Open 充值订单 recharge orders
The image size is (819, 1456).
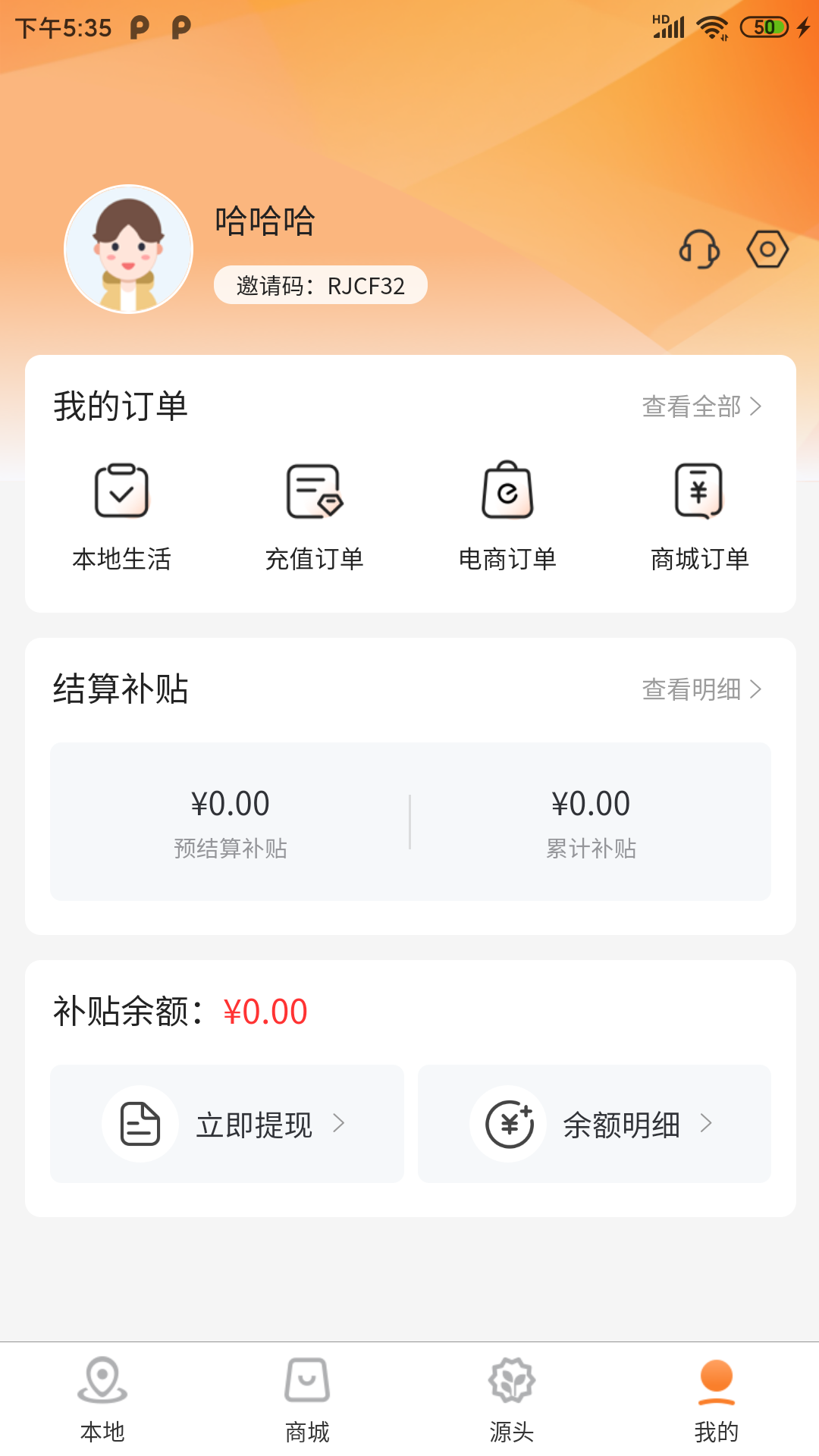[314, 516]
